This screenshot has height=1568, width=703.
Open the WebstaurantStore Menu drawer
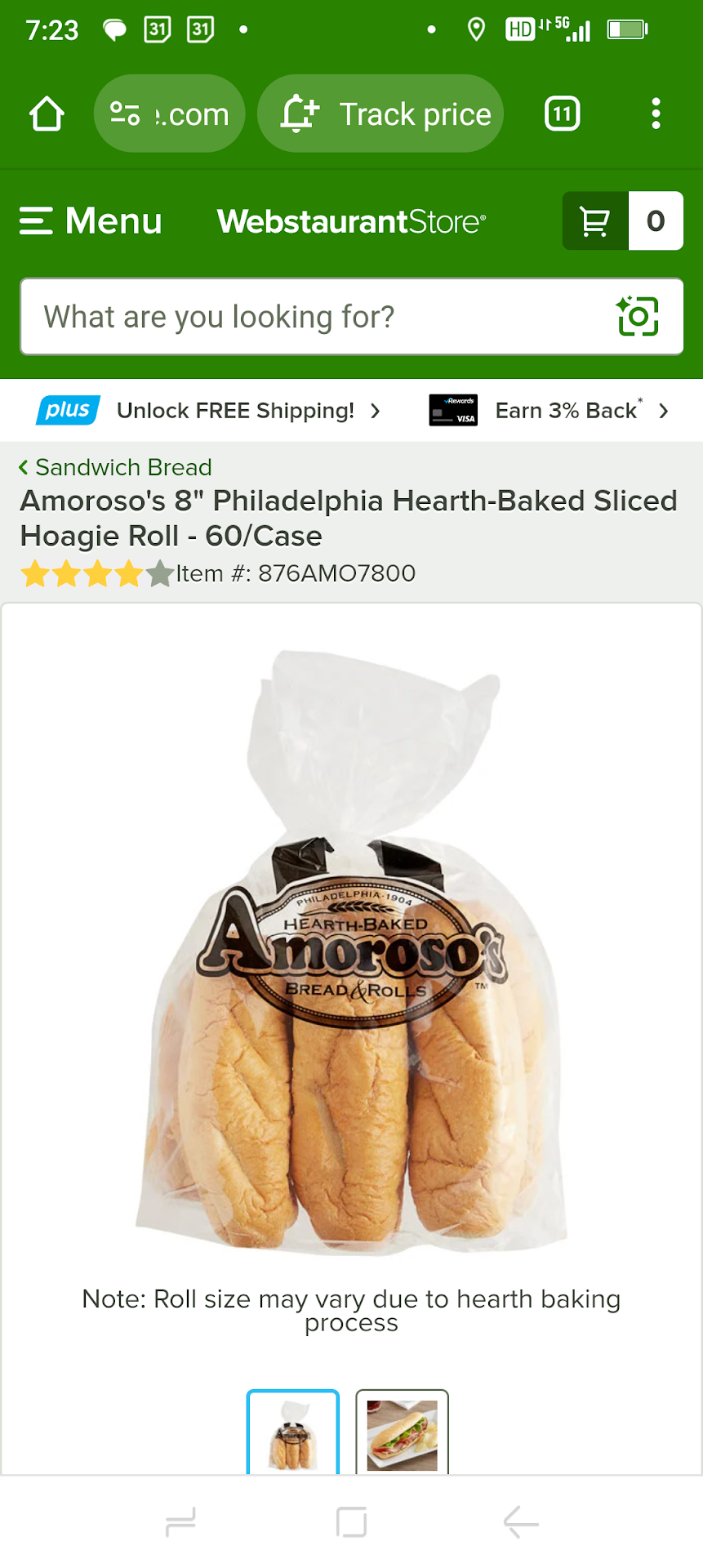click(91, 221)
